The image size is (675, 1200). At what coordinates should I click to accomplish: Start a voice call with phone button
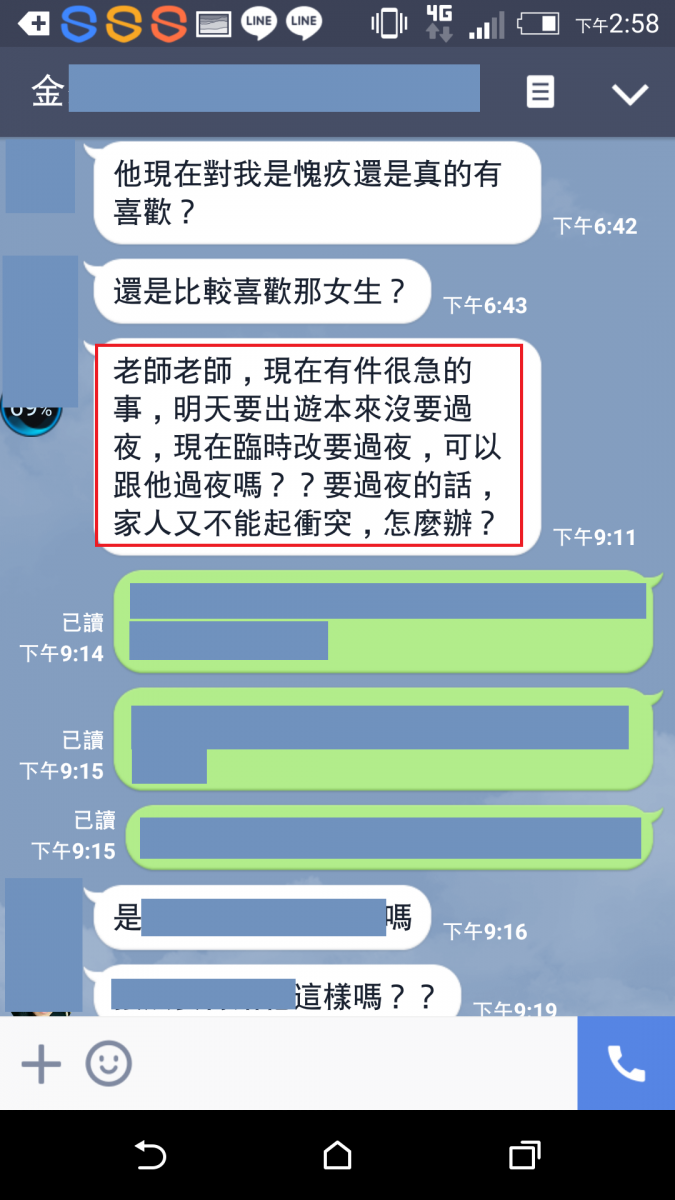pyautogui.click(x=626, y=1064)
